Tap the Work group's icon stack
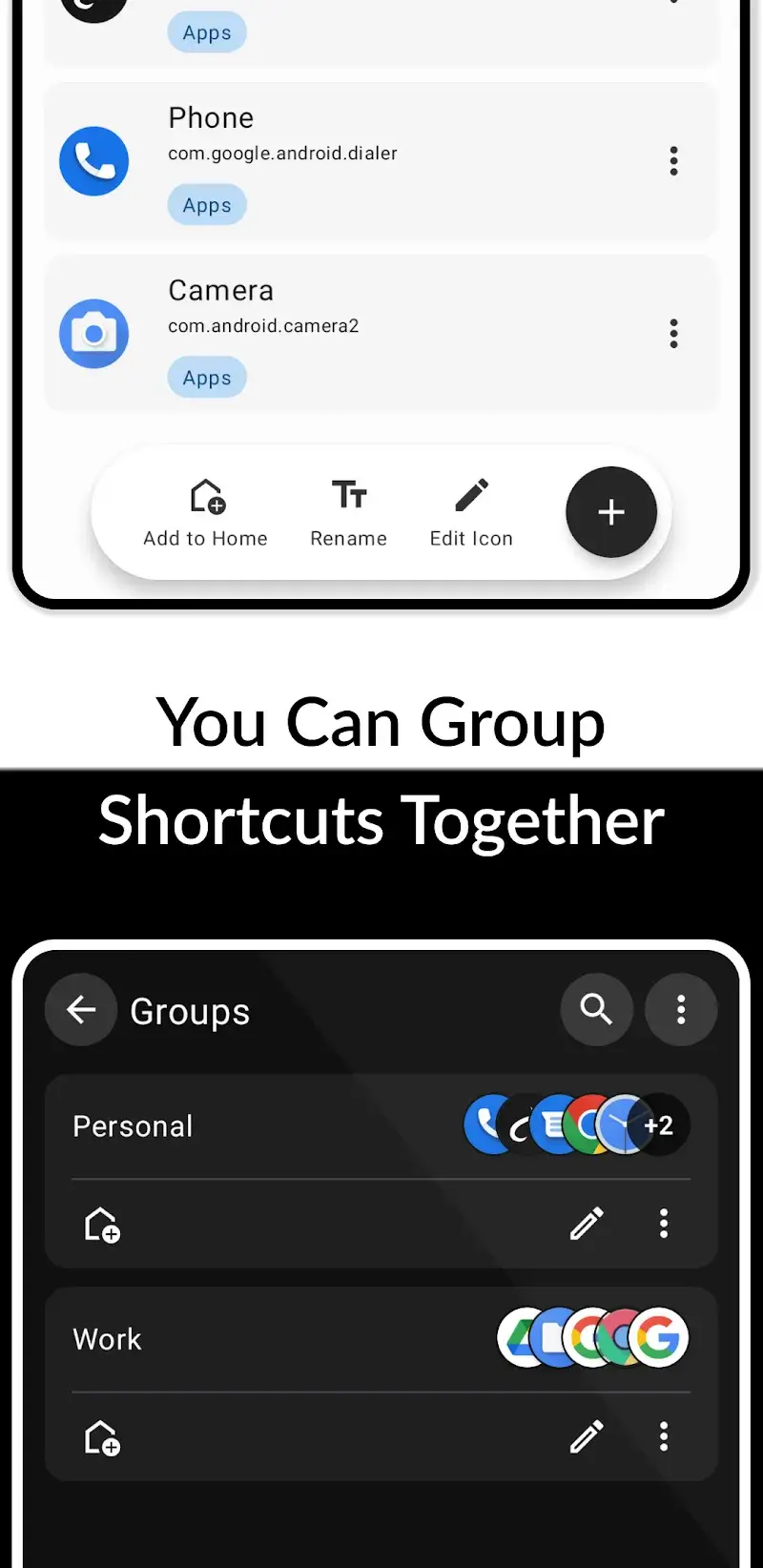The height and width of the screenshot is (1568, 763). coord(591,1337)
